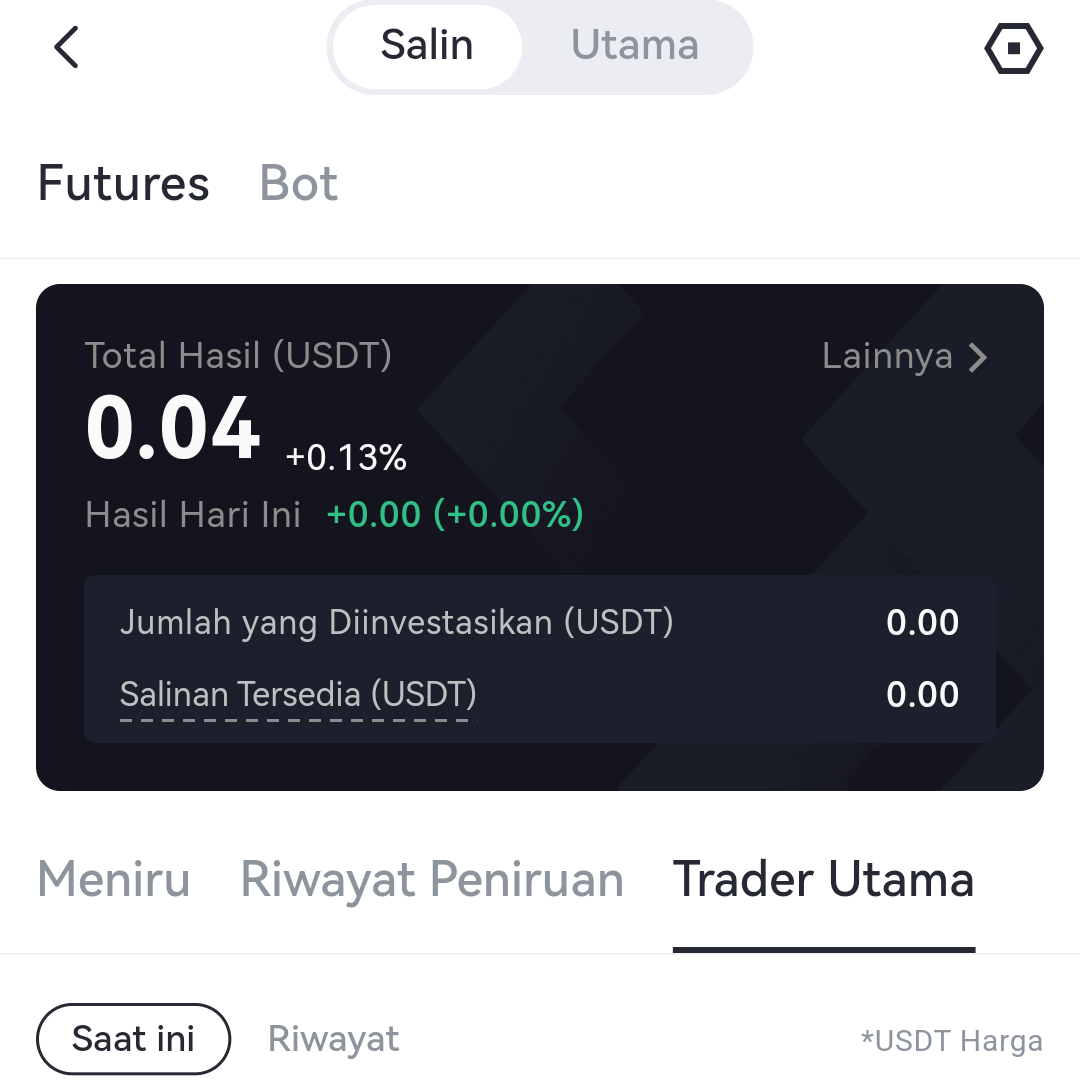Open the Riwayat Peniruan tab
Screen dimensions: 1080x1091
point(432,880)
